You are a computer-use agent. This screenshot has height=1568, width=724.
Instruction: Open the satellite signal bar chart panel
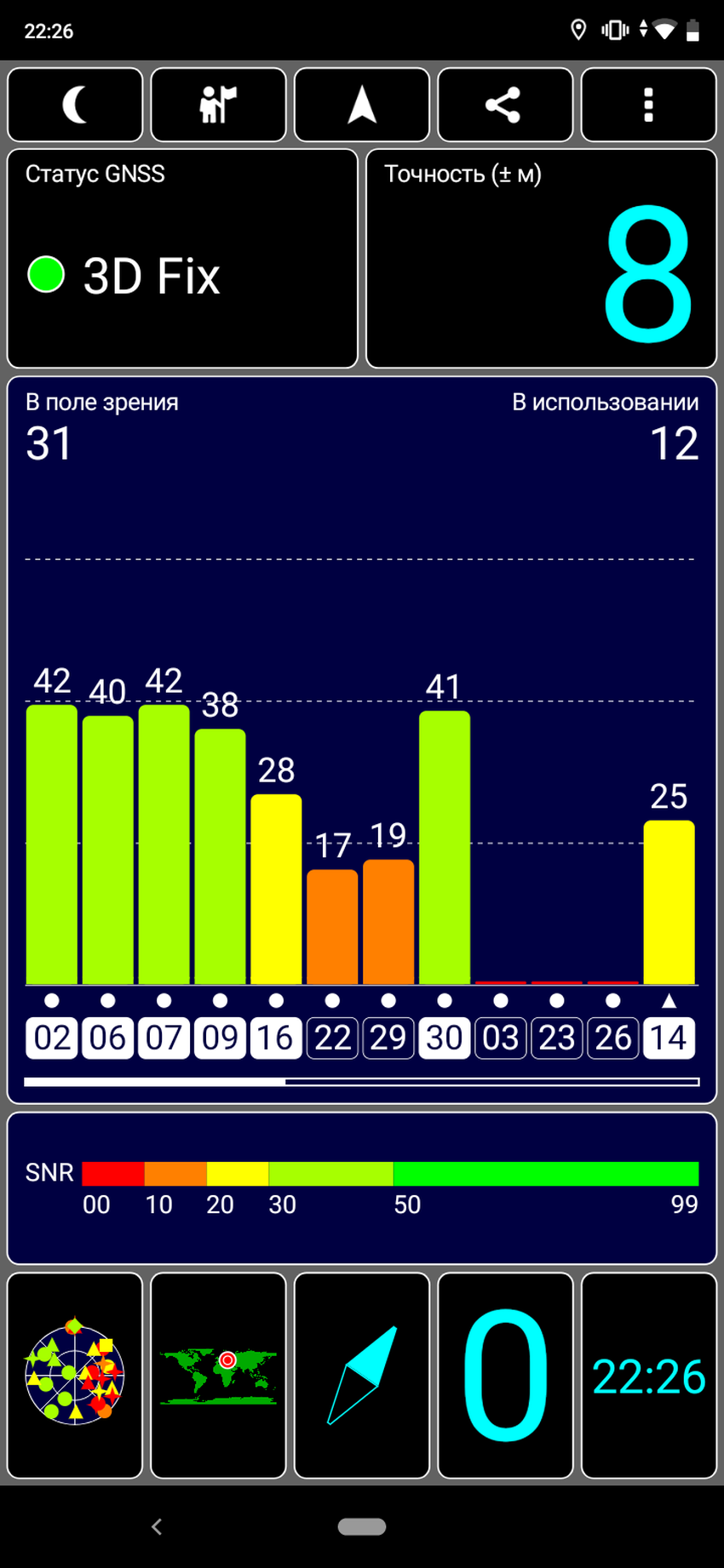click(362, 741)
